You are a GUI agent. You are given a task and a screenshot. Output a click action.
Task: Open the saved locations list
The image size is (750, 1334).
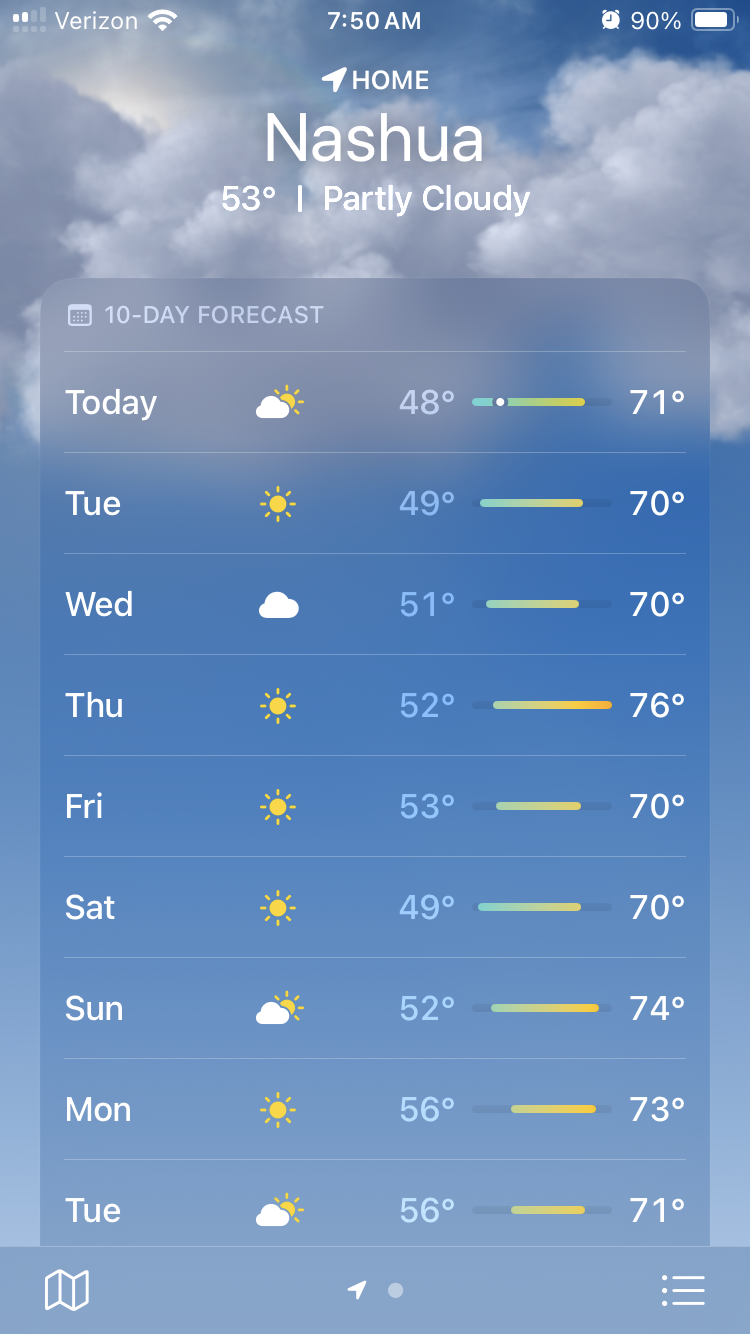pyautogui.click(x=683, y=1290)
